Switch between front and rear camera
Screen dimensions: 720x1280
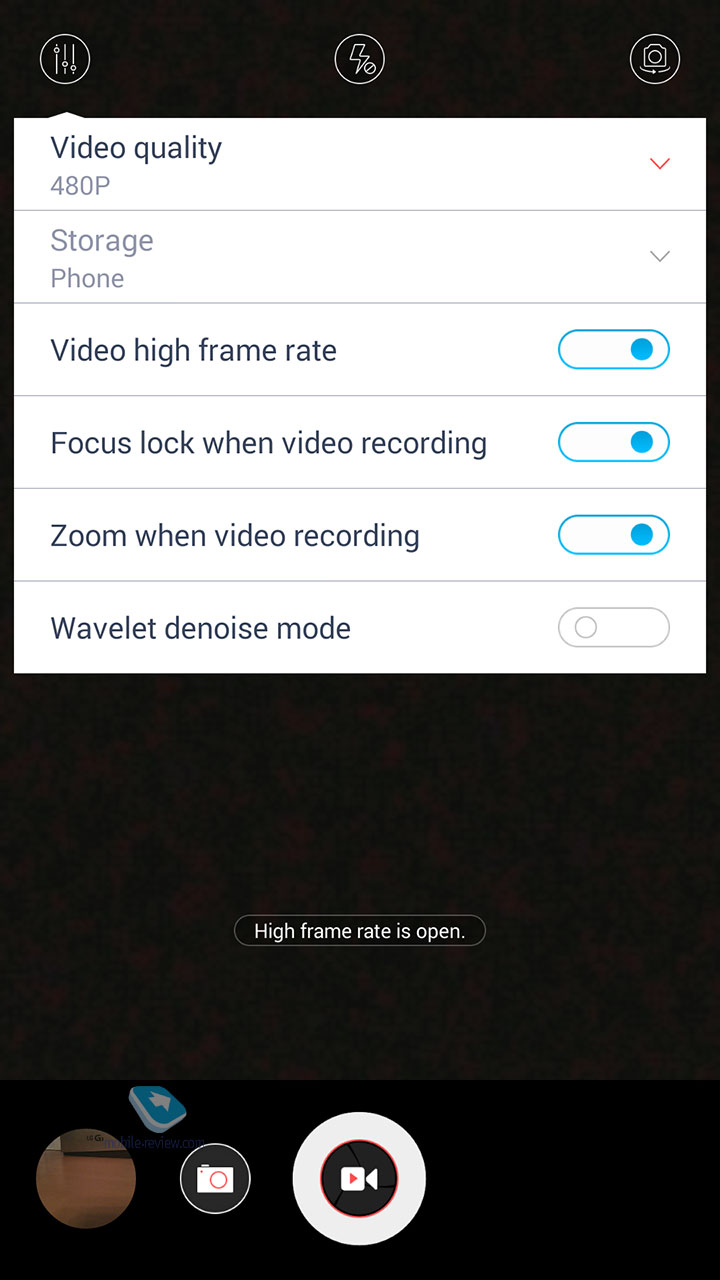pyautogui.click(x=655, y=59)
